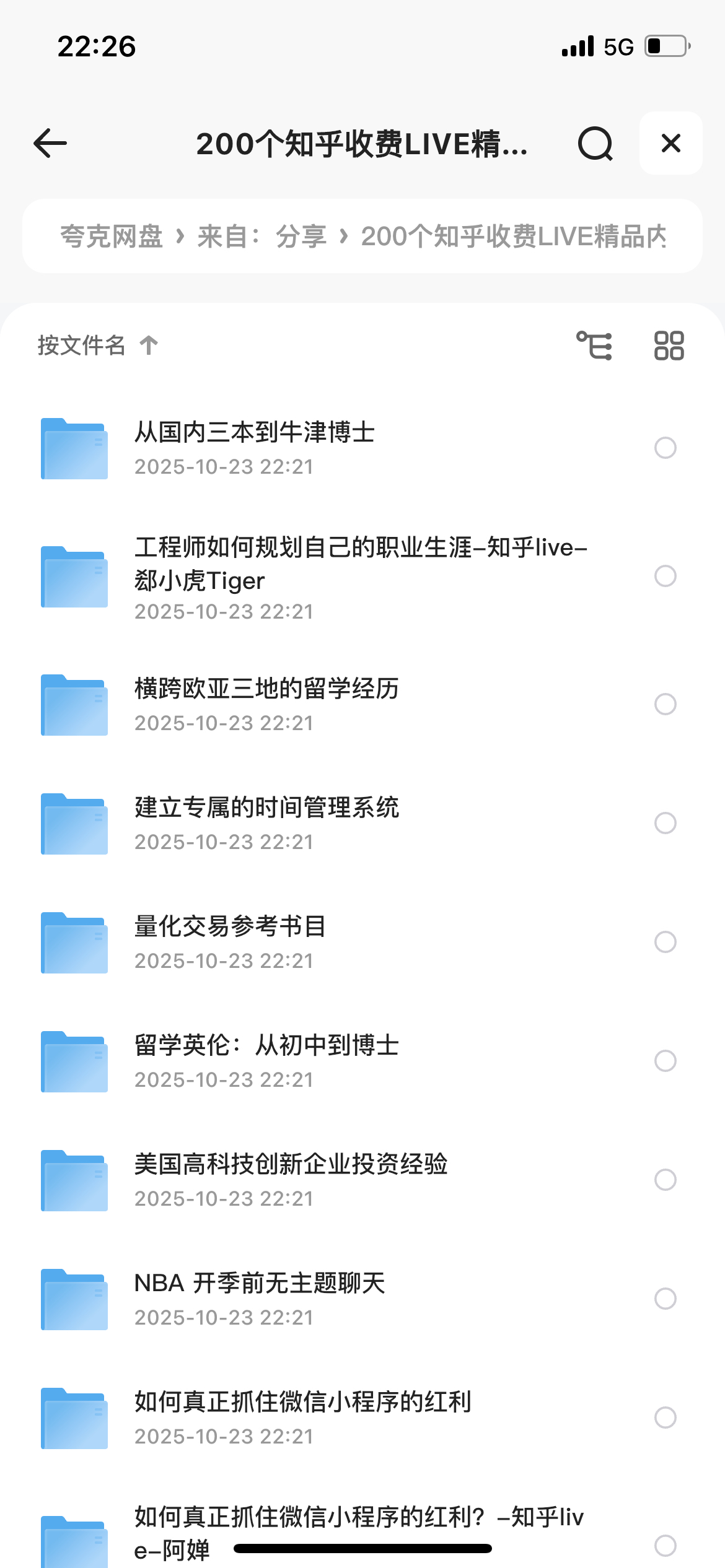Viewport: 725px width, 1568px height.
Task: Open folder 从国内三本到牛津博士
Action: click(x=254, y=448)
